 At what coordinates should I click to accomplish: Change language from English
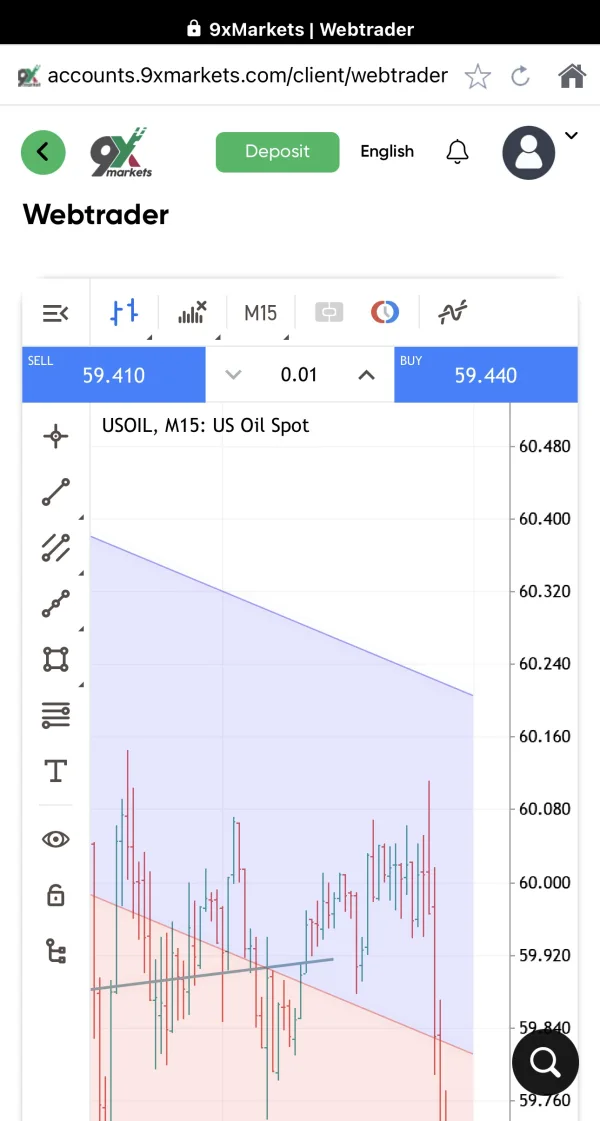[387, 152]
